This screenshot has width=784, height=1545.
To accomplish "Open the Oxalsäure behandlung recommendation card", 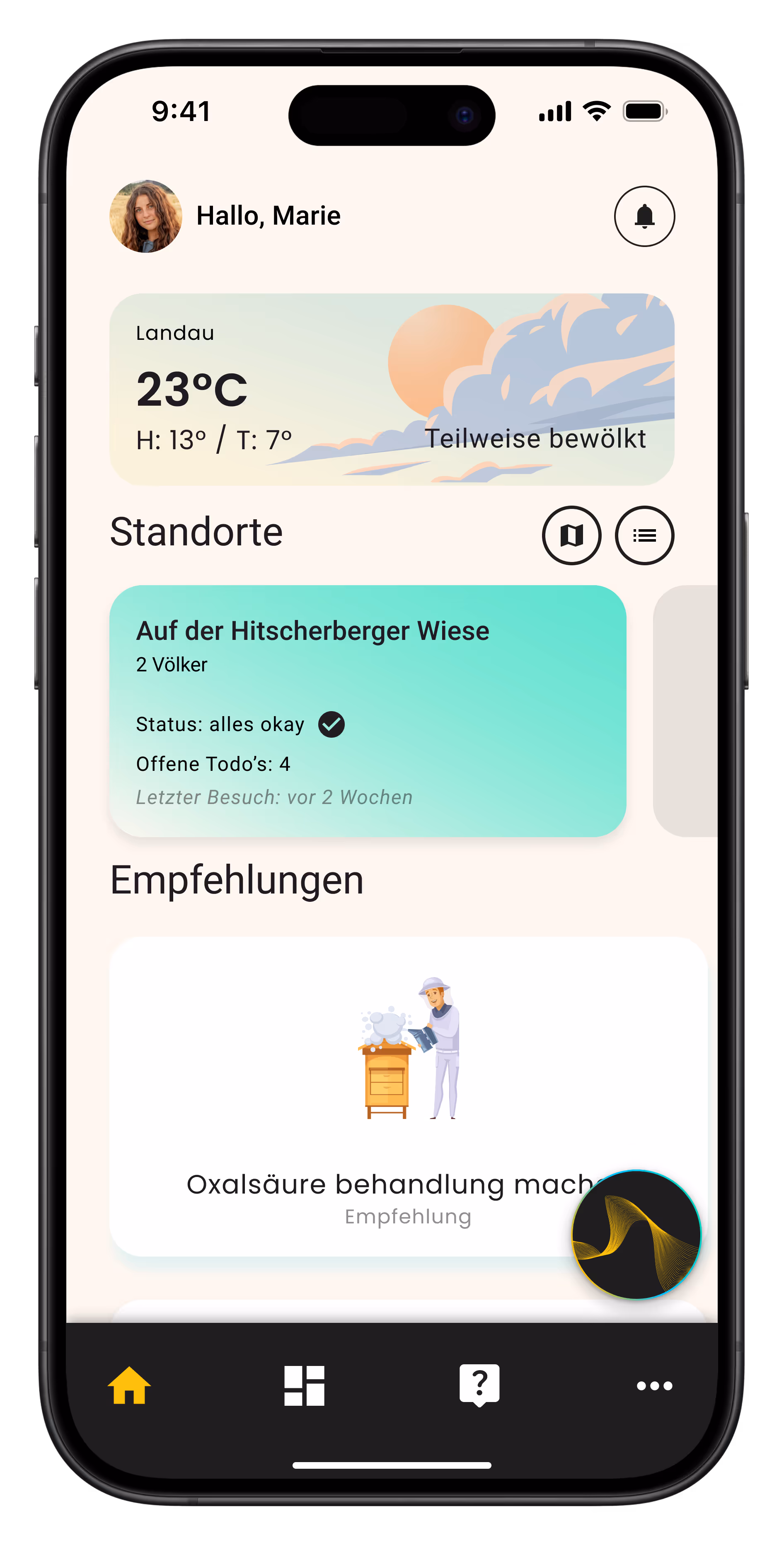I will tap(409, 1097).
